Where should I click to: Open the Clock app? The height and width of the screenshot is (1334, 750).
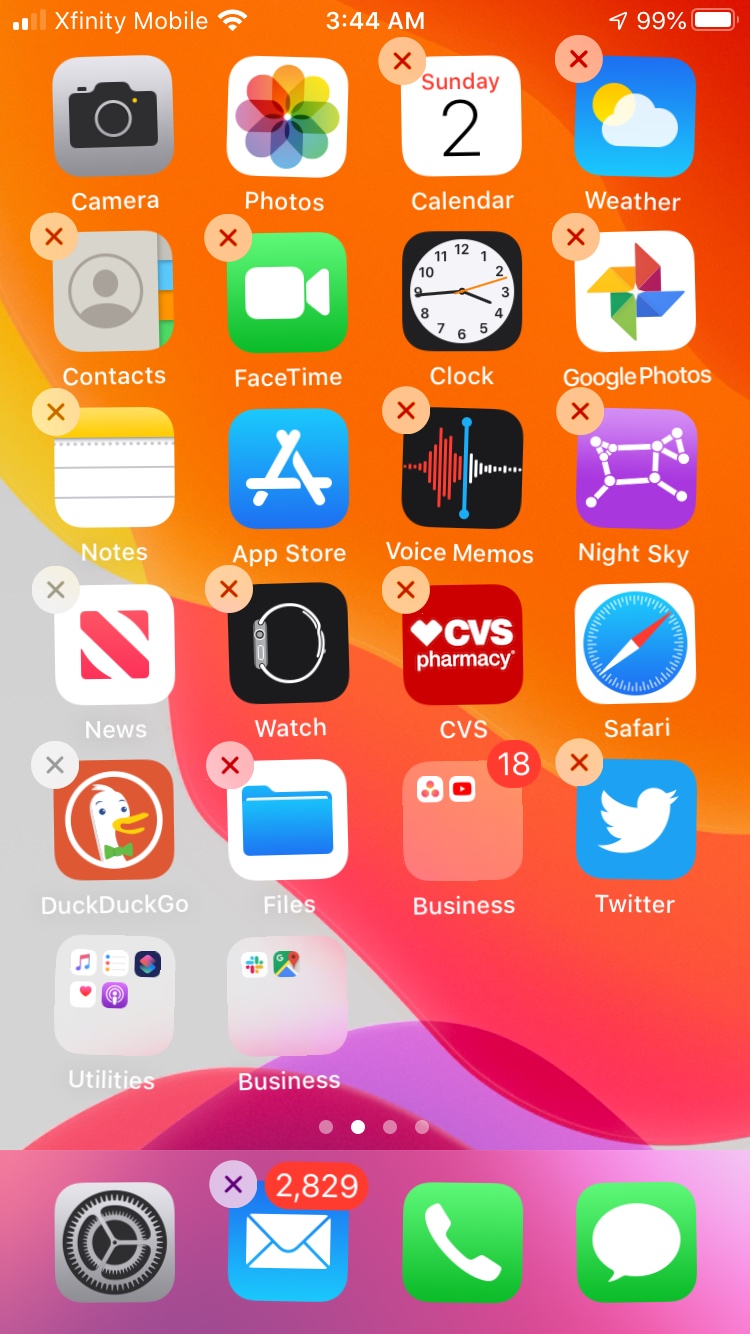pos(461,291)
